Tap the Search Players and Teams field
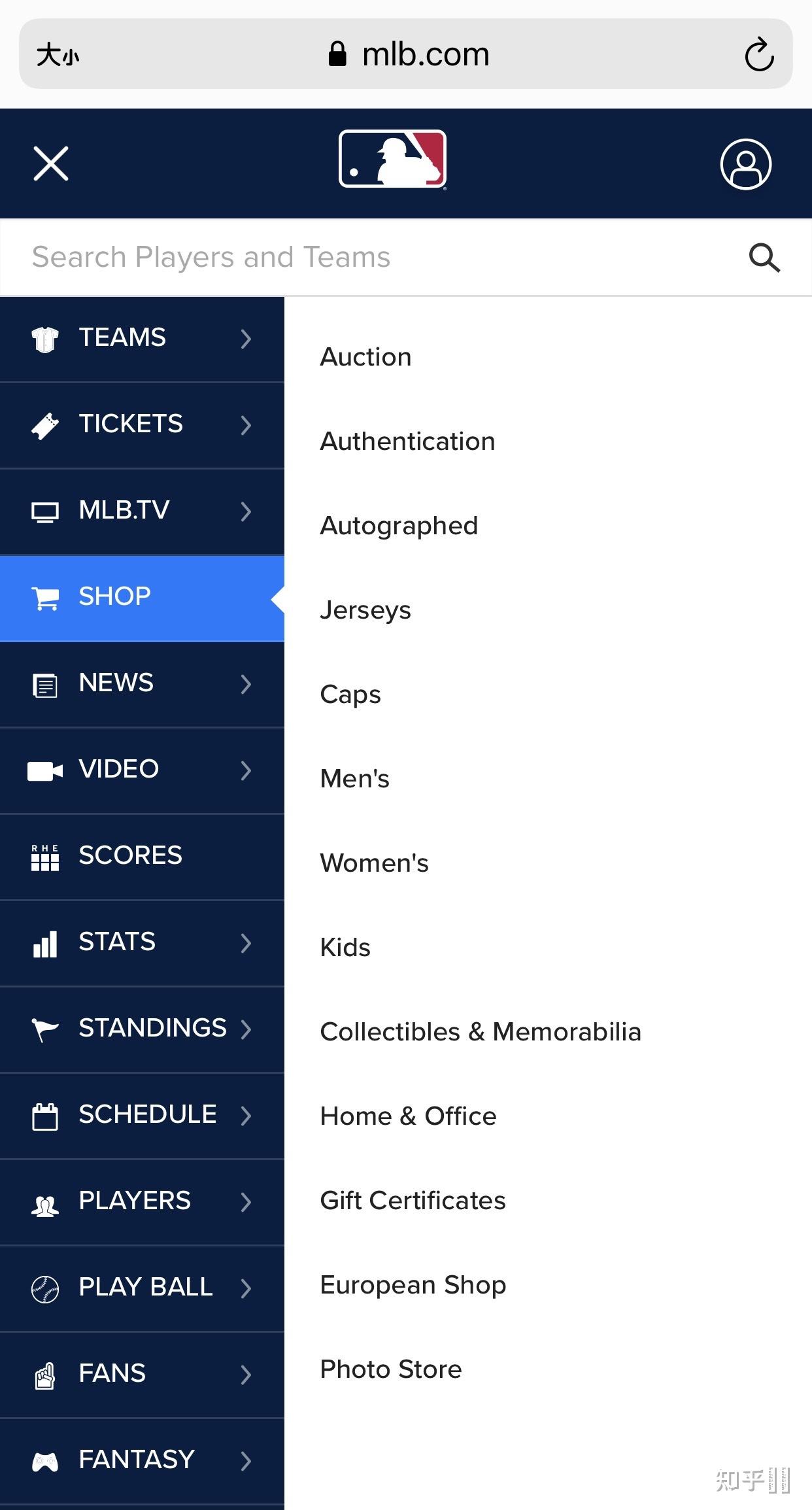The height and width of the screenshot is (1510, 812). point(366,257)
